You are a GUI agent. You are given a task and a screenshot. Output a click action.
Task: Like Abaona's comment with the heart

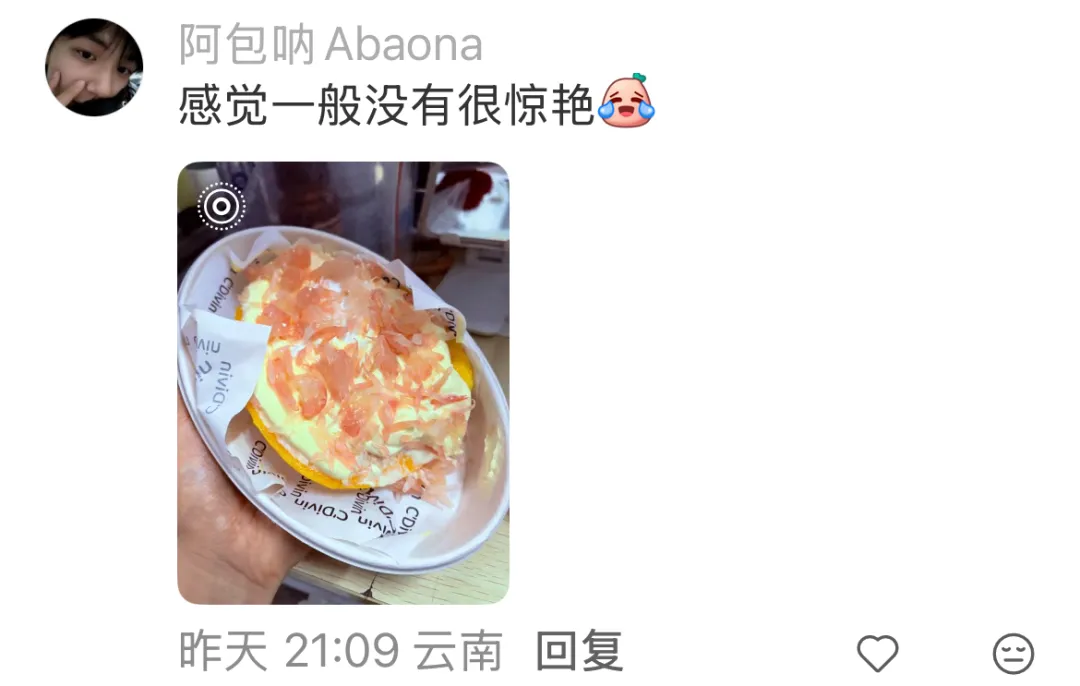(x=878, y=654)
